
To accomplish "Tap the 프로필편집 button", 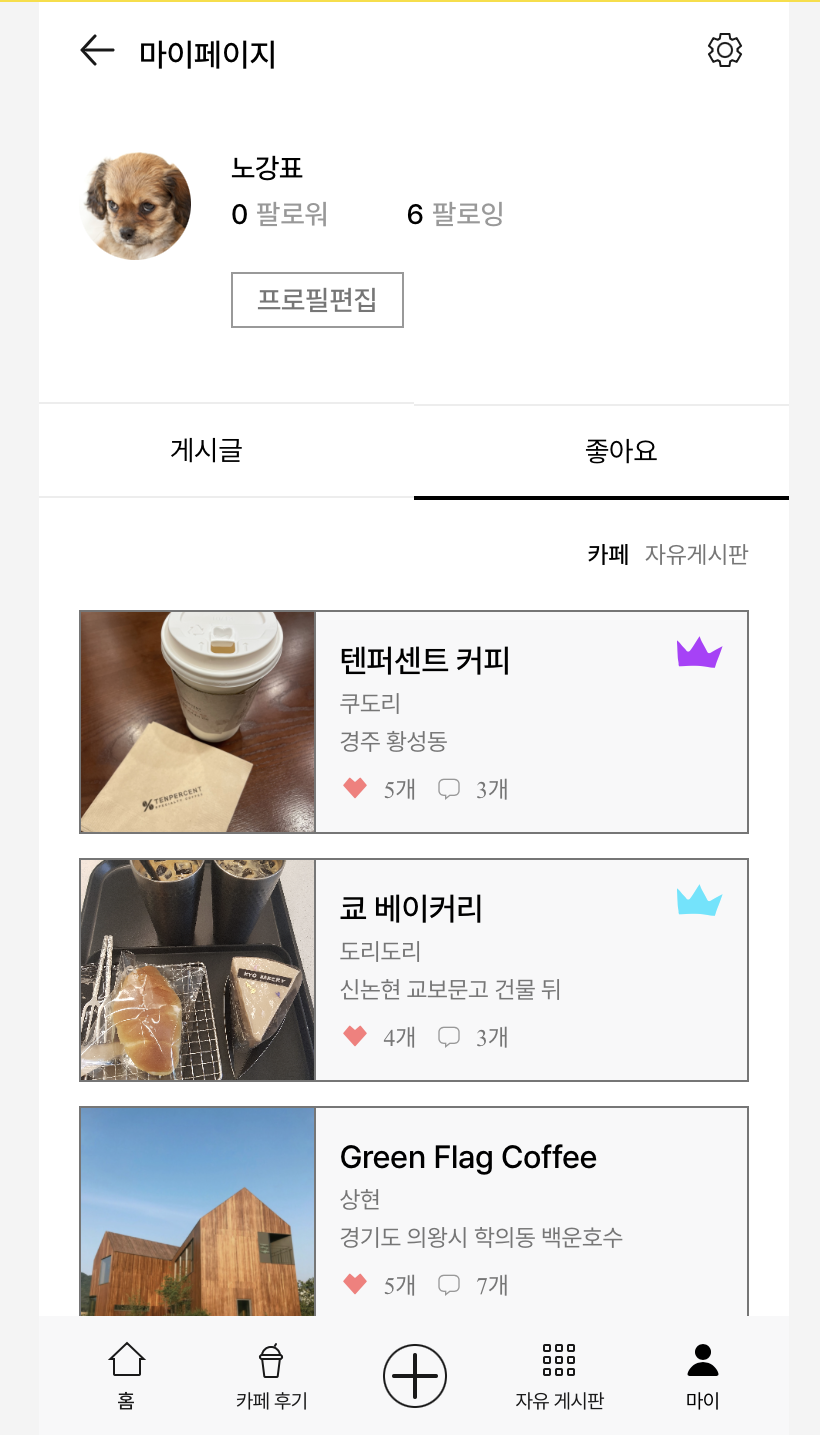I will 317,300.
